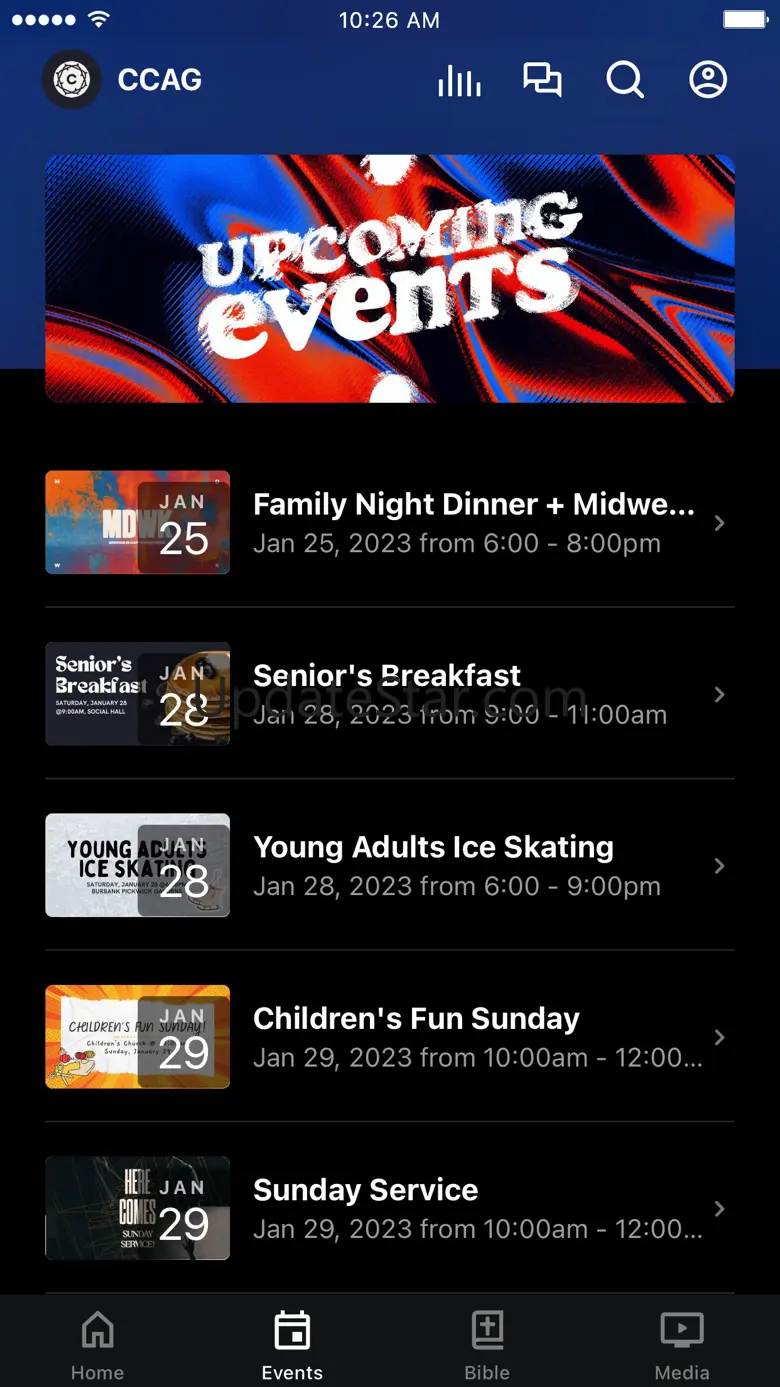Screen dimensions: 780x1387
Task: Open the audio bars icon in header
Action: (459, 81)
